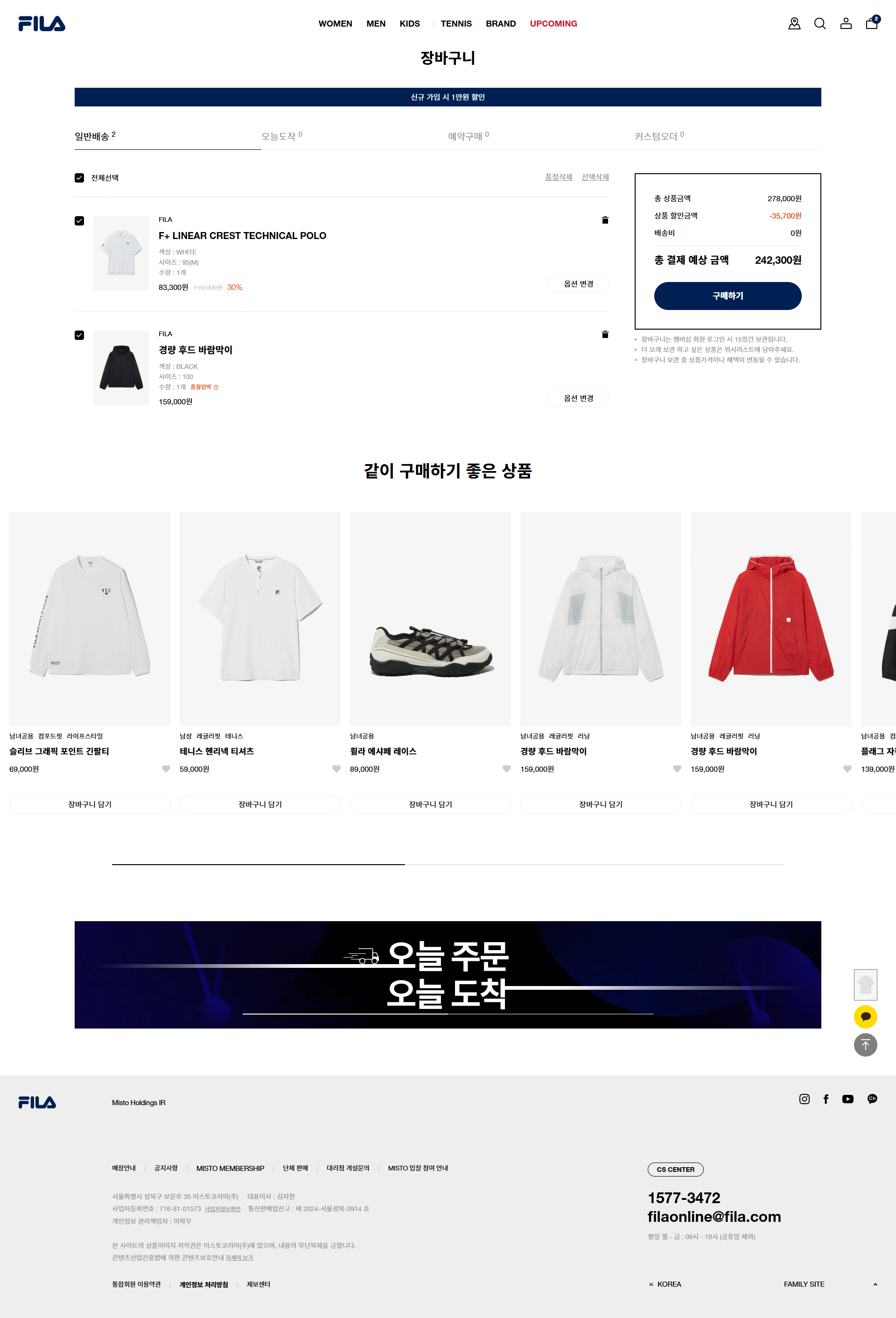Tap 선택삭제 link
This screenshot has height=1318, width=896.
coord(595,177)
